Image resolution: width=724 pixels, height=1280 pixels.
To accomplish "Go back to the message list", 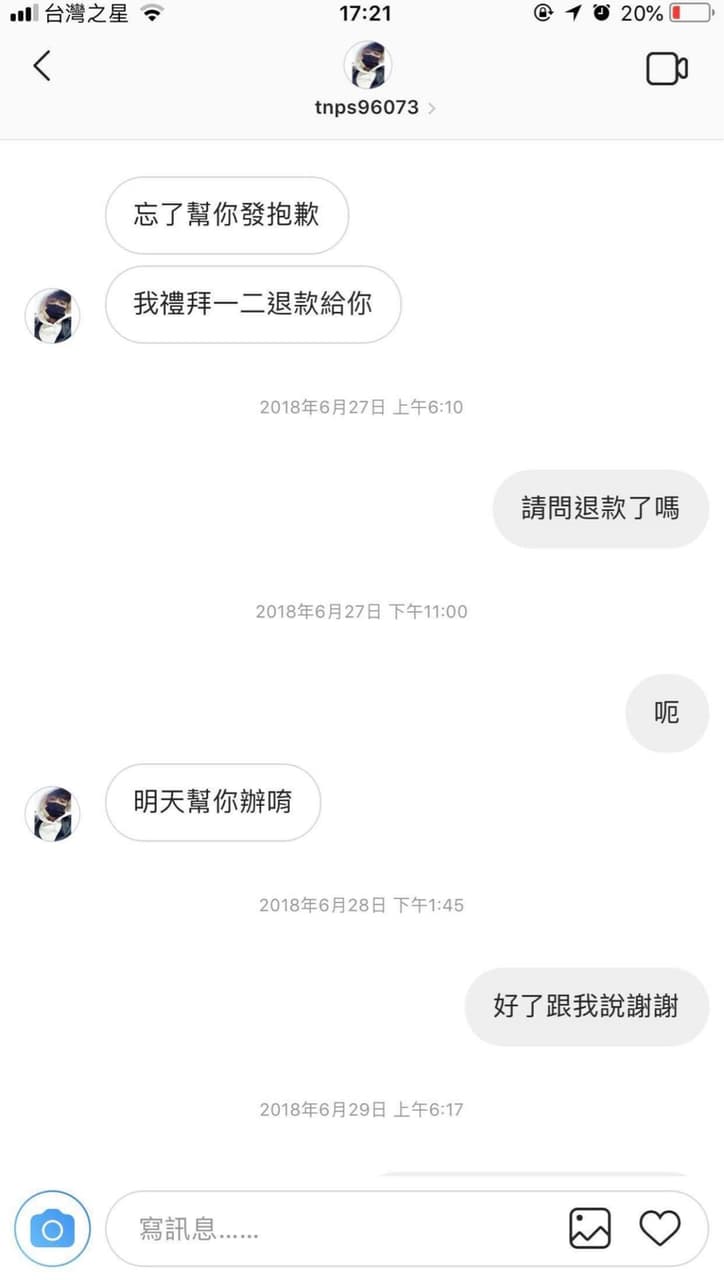I will click(41, 67).
